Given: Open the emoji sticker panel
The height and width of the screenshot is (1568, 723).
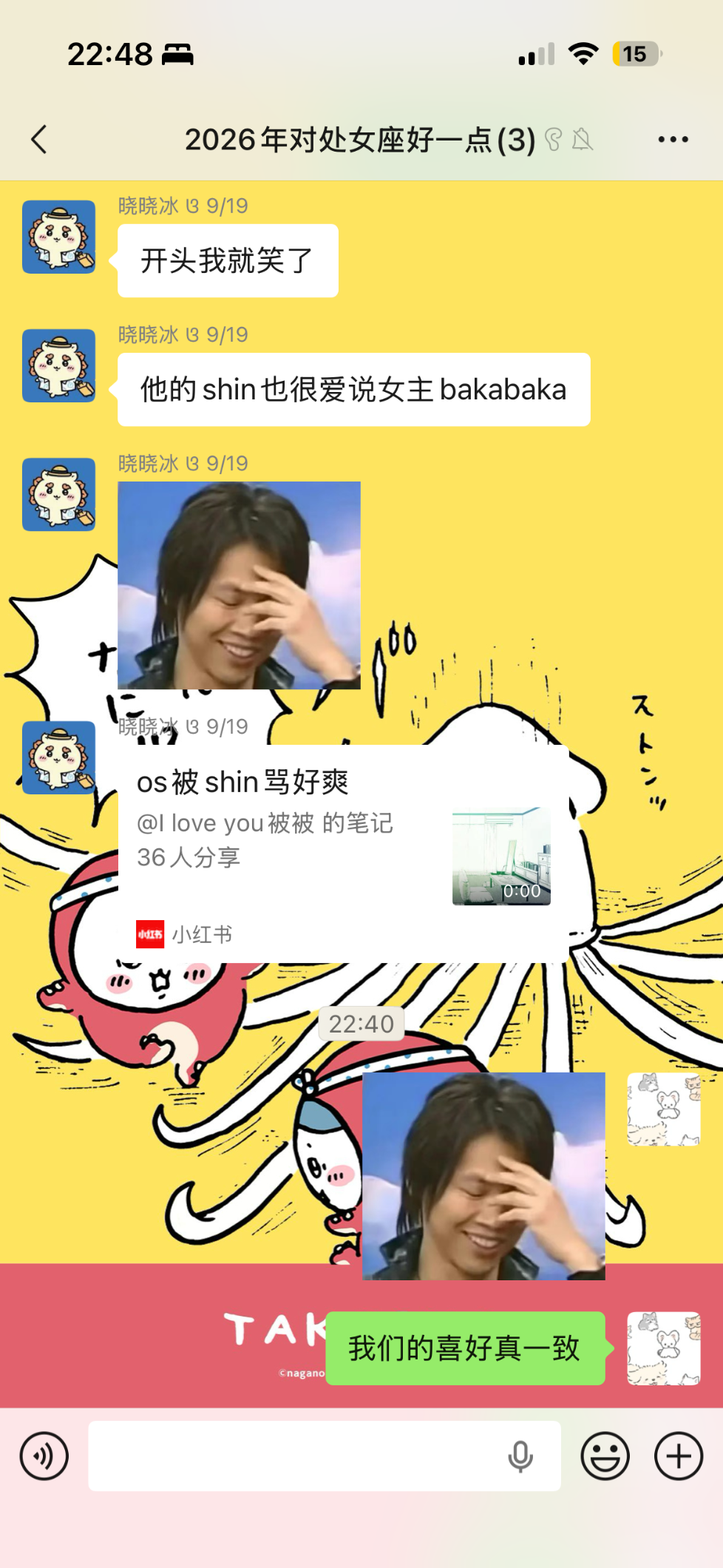Looking at the screenshot, I should coord(605,1456).
